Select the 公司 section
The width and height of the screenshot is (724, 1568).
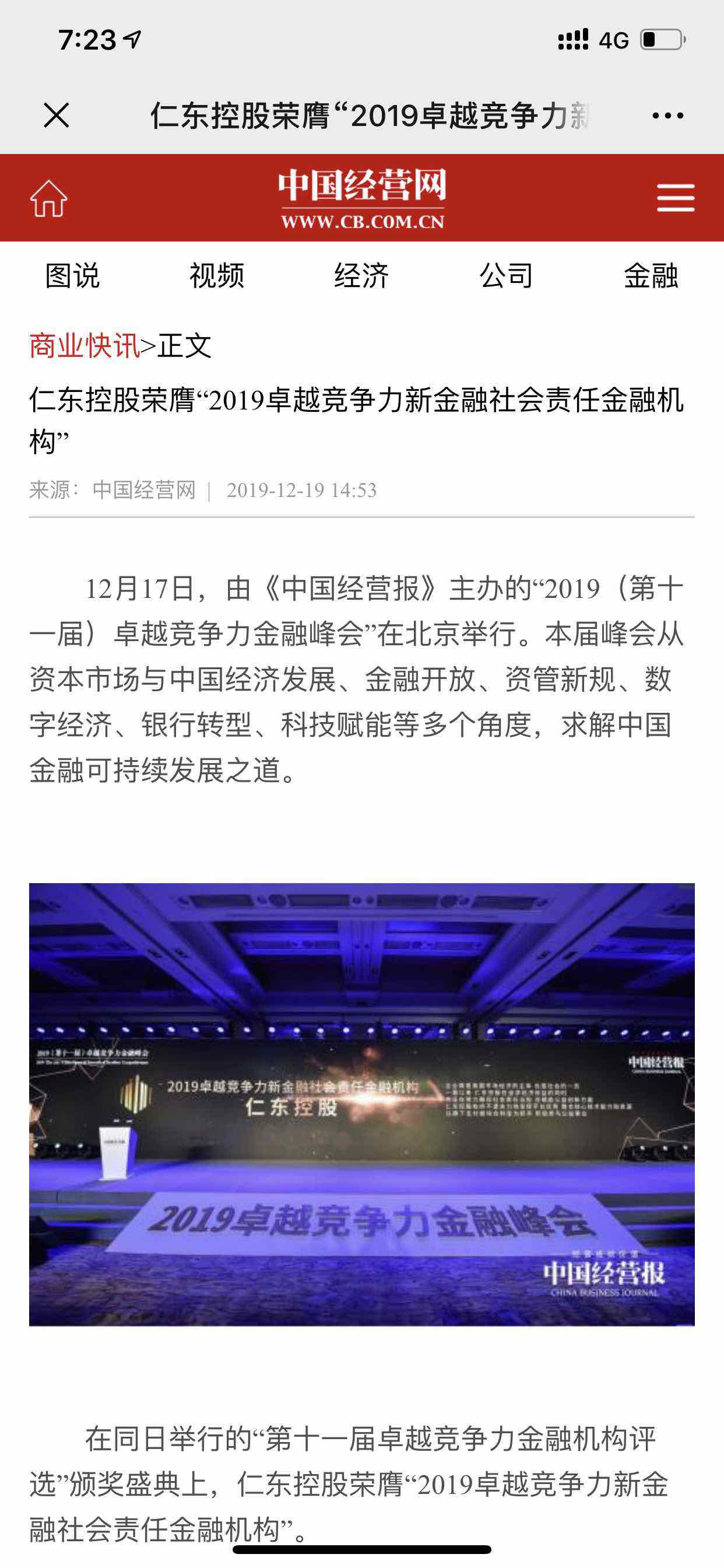click(x=506, y=276)
